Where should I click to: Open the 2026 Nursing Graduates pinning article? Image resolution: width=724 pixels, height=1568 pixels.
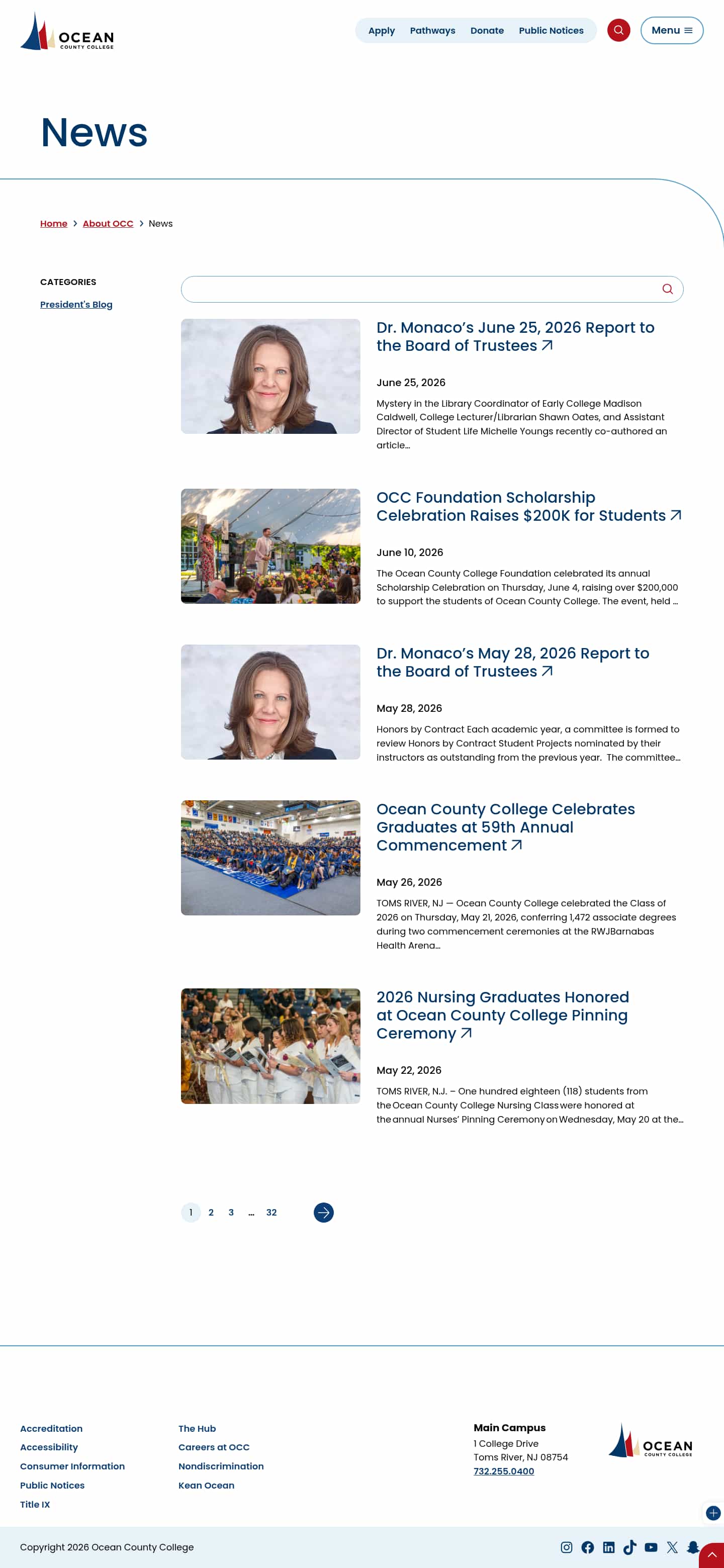[x=502, y=1014]
